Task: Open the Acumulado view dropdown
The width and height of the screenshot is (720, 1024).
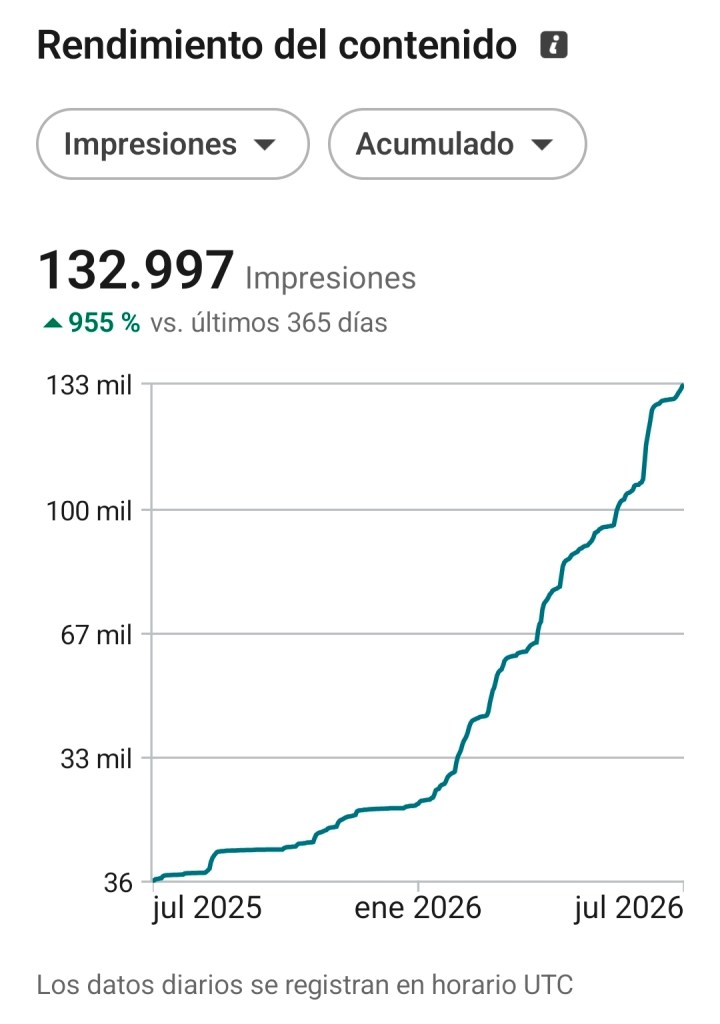Action: [x=457, y=144]
